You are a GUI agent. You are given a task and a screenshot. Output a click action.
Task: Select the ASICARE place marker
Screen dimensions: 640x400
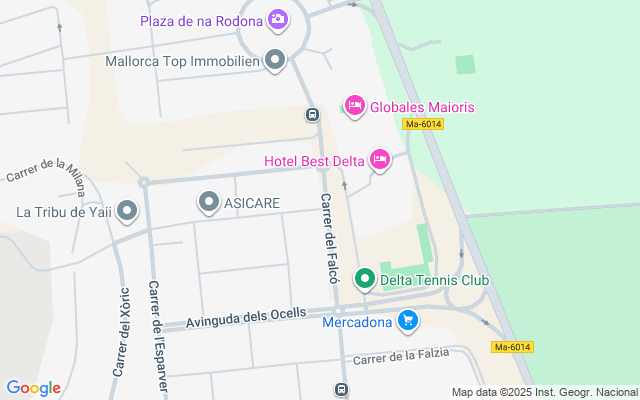tap(209, 203)
